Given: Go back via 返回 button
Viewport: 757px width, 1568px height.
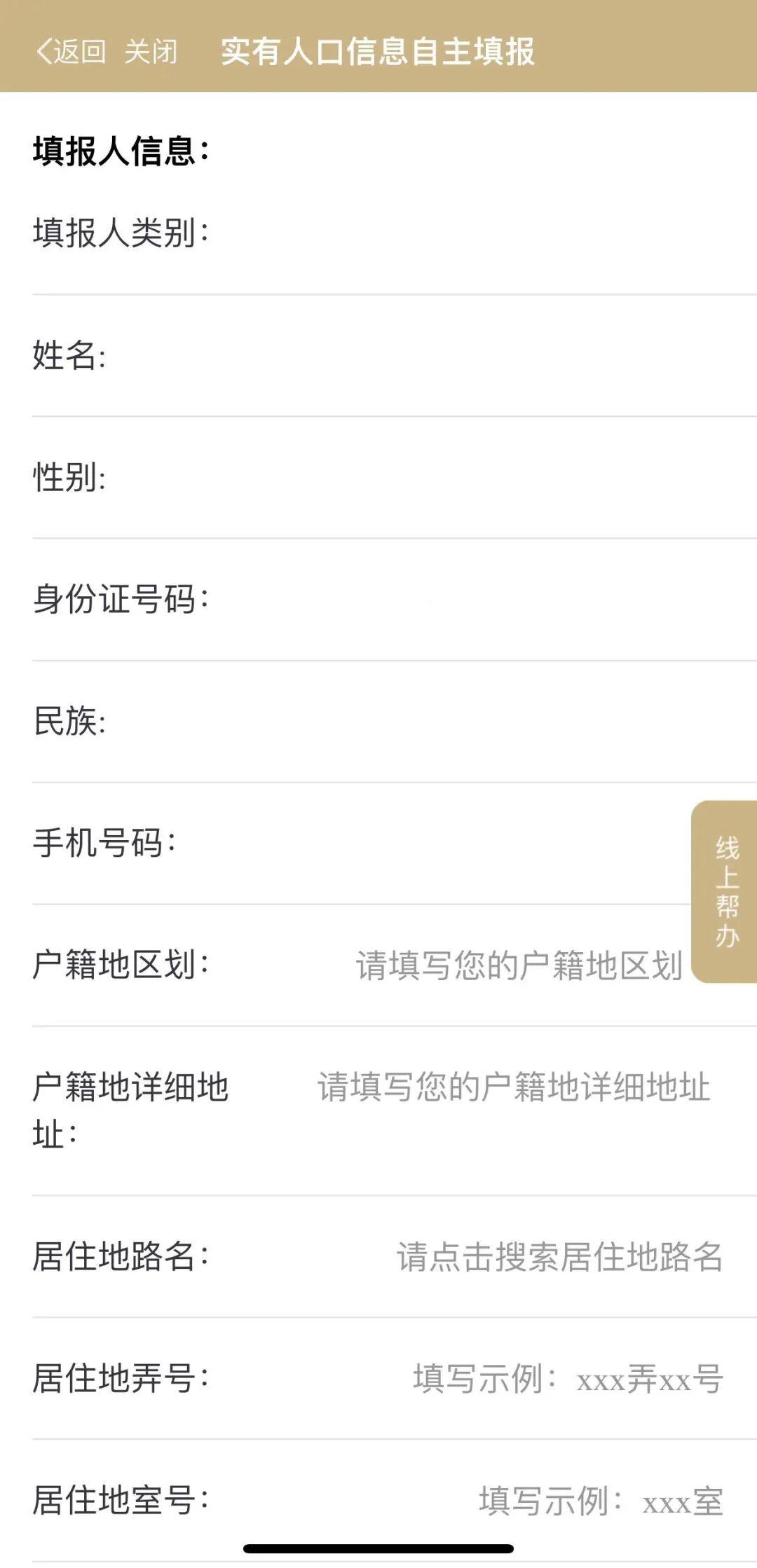Looking at the screenshot, I should [70, 51].
